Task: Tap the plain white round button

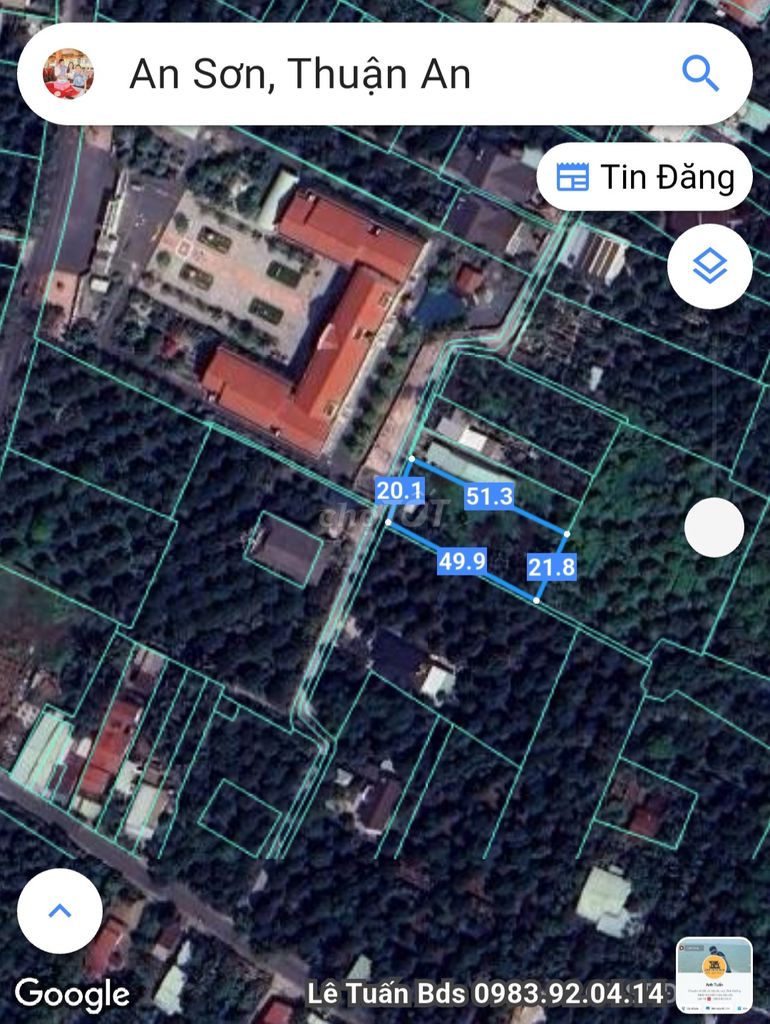Action: tap(714, 527)
